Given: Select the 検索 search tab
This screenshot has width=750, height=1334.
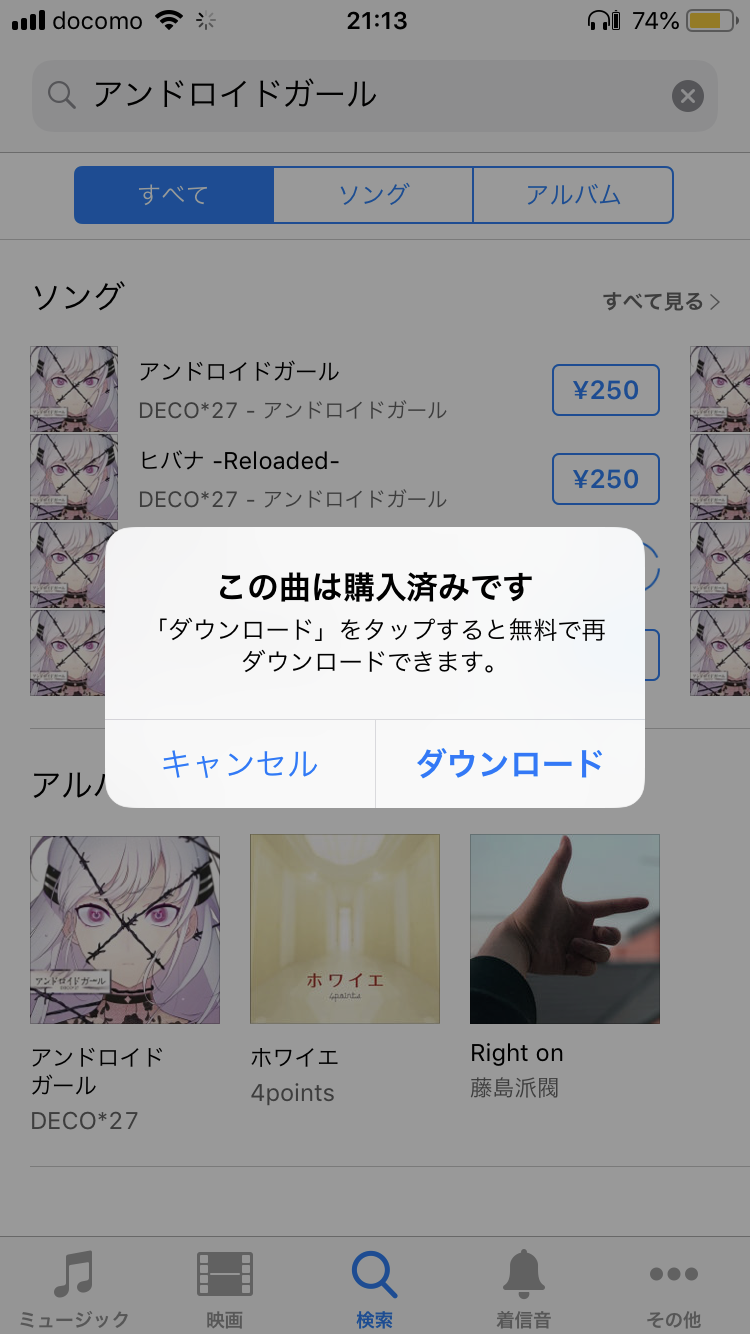Looking at the screenshot, I should point(375,1288).
